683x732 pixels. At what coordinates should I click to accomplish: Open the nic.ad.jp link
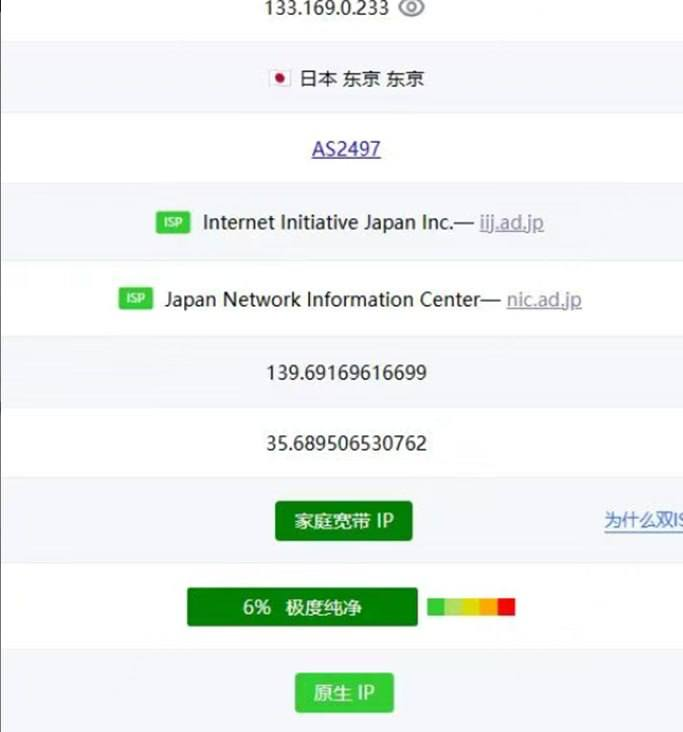tap(544, 299)
